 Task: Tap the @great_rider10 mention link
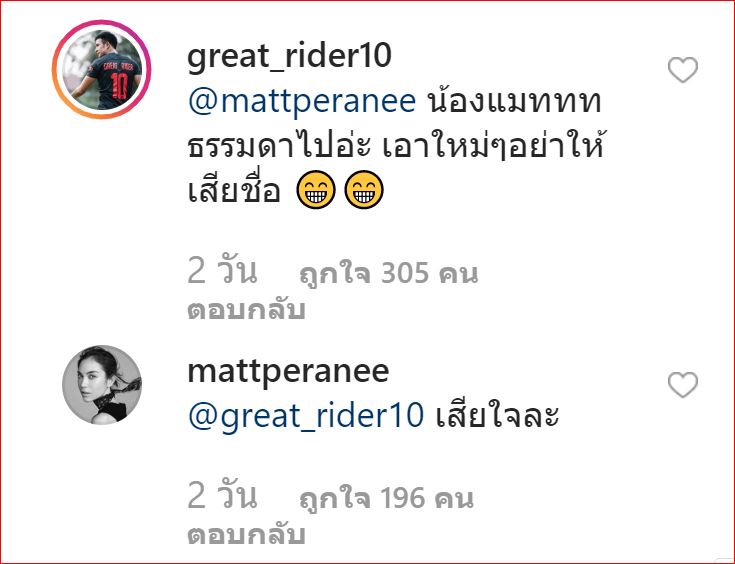(x=306, y=416)
